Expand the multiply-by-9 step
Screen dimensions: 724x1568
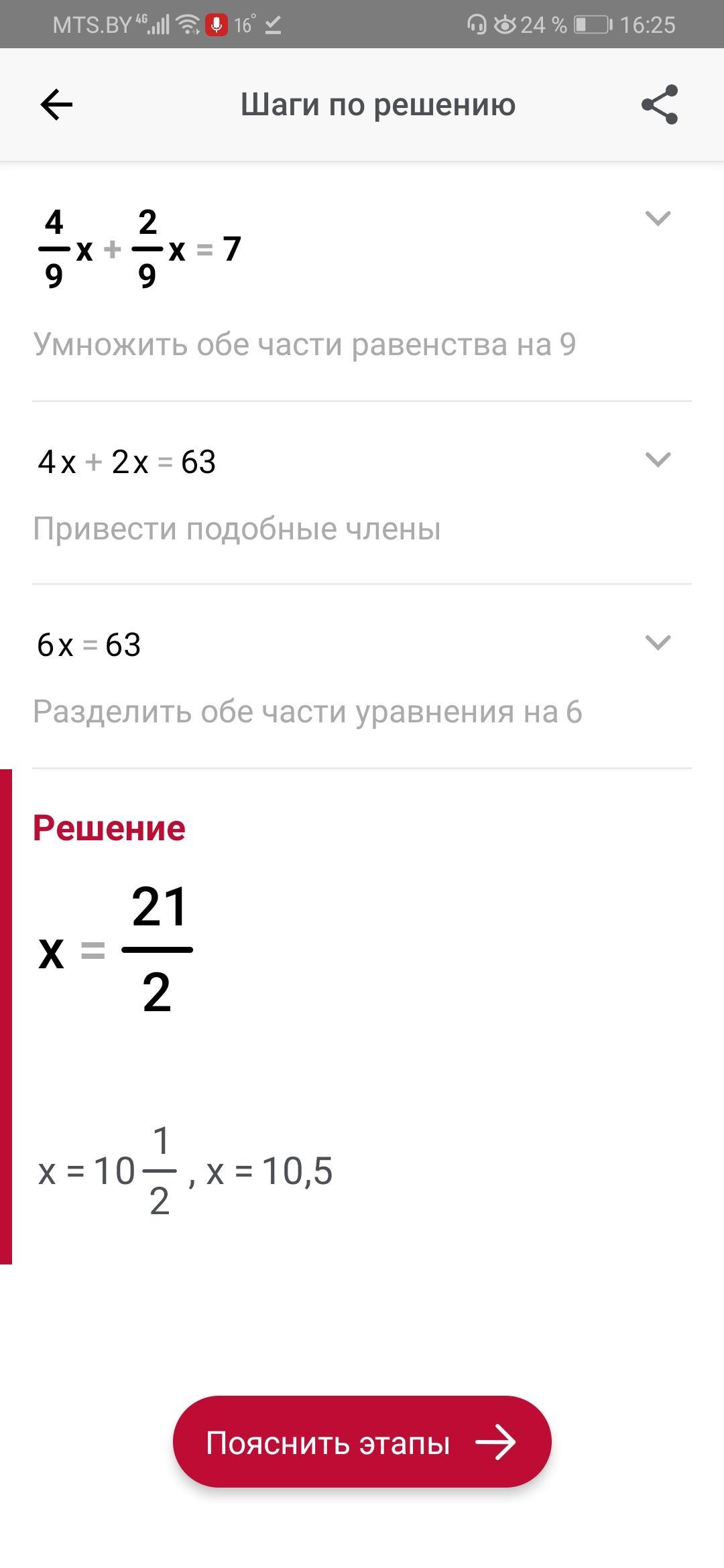pyautogui.click(x=657, y=218)
